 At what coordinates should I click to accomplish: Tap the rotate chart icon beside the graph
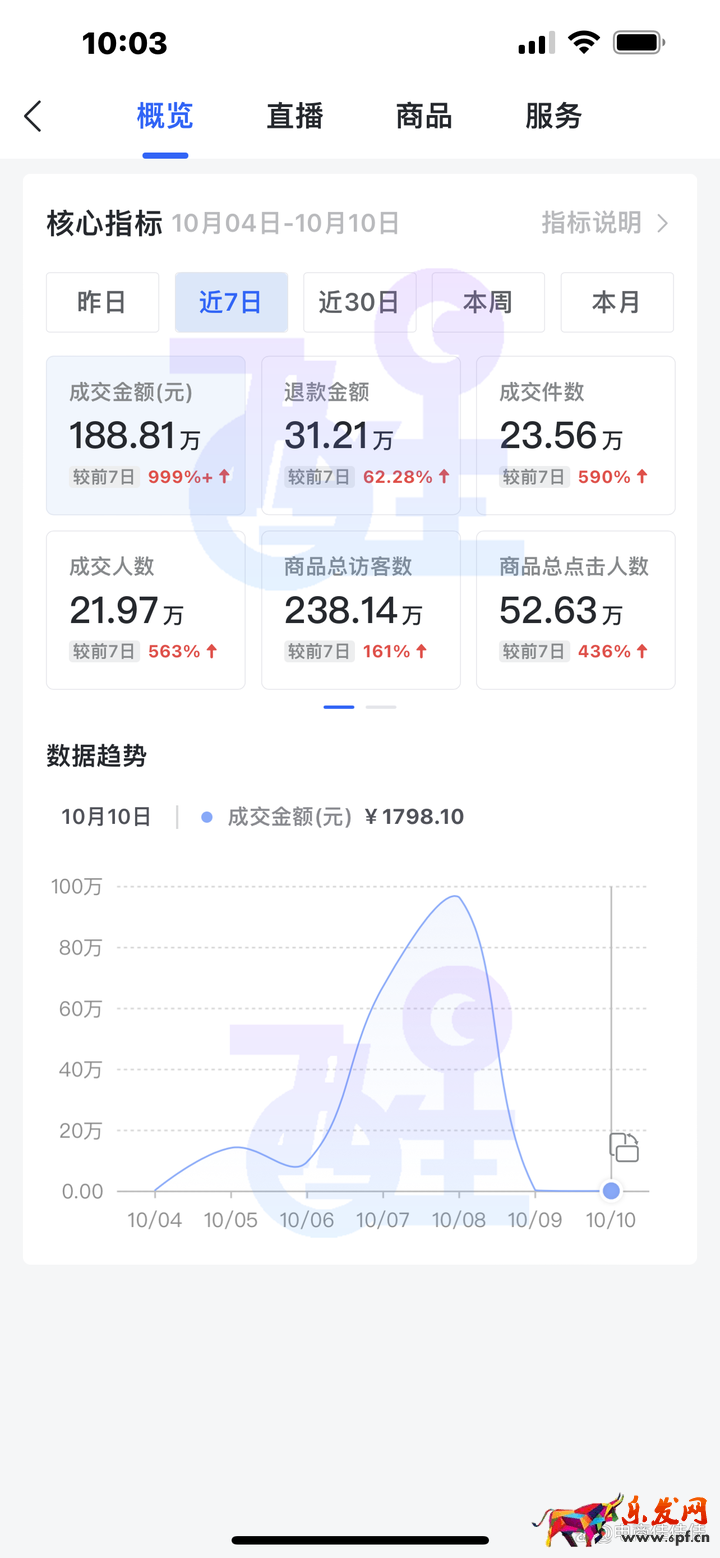click(x=624, y=1147)
